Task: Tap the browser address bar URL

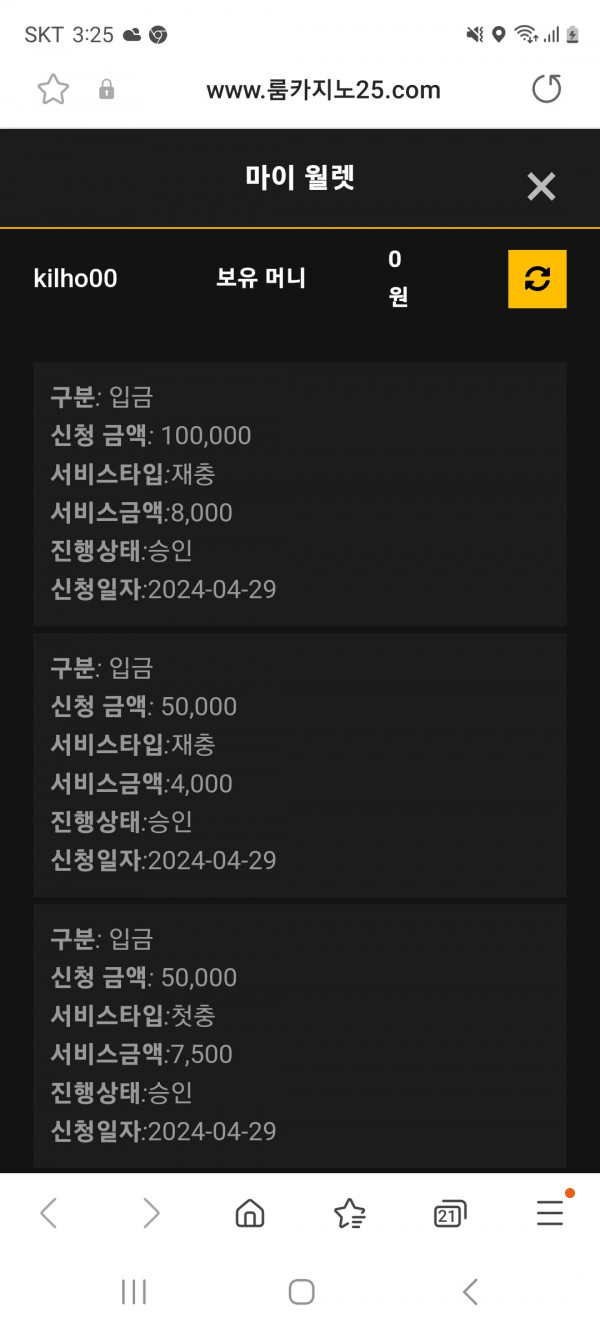Action: (323, 90)
